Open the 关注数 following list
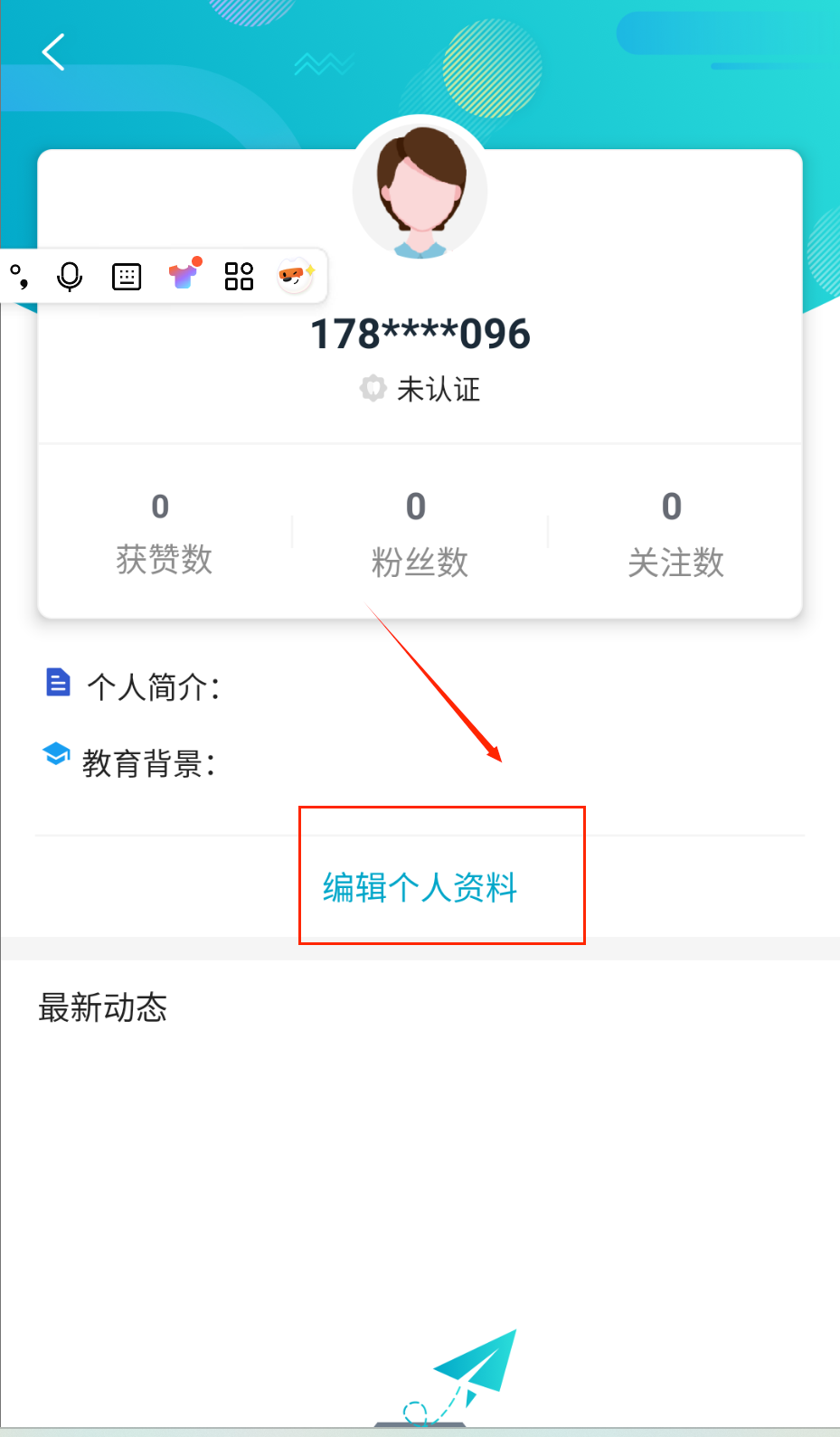This screenshot has width=840, height=1437. 675,535
